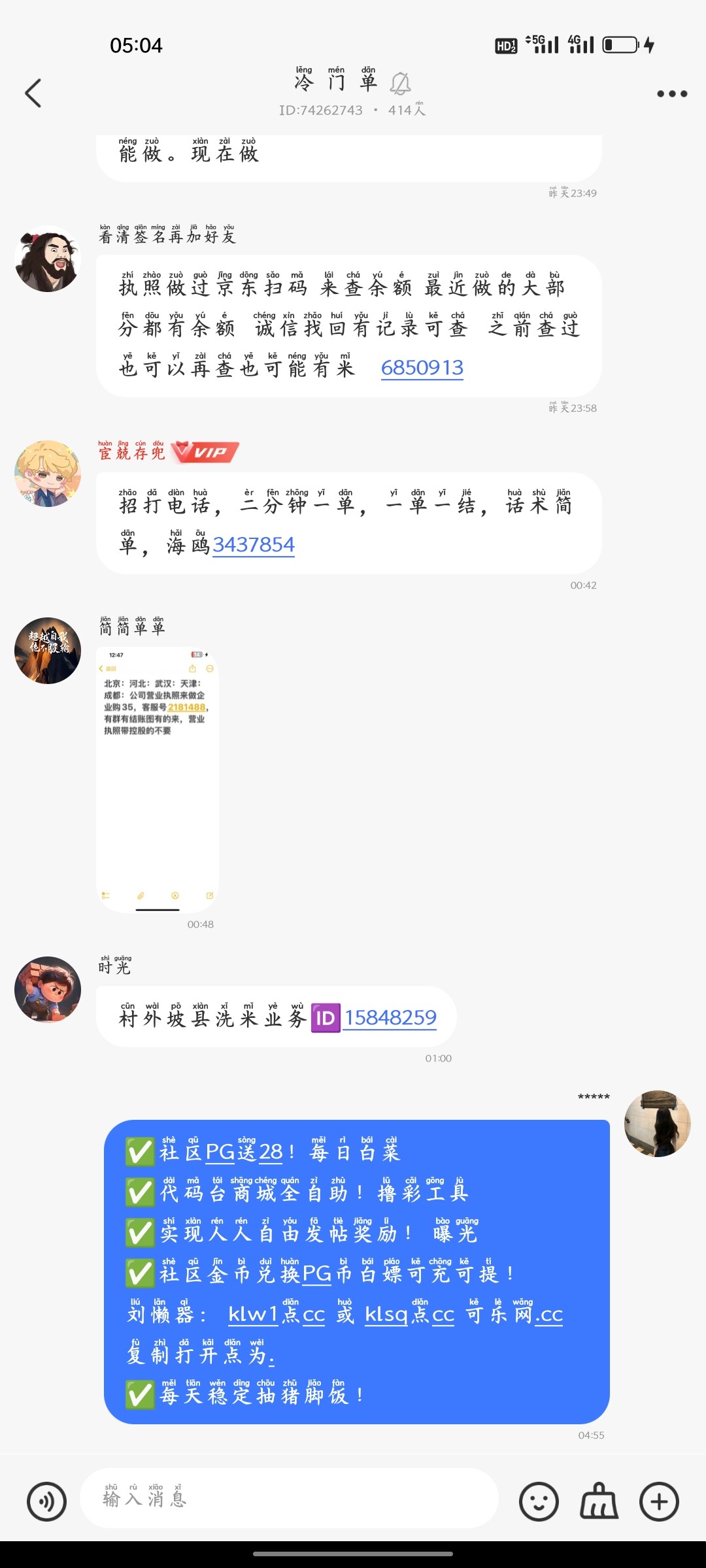The image size is (706, 1568).
Task: Open the group title 冷门单 header
Action: coord(335,84)
